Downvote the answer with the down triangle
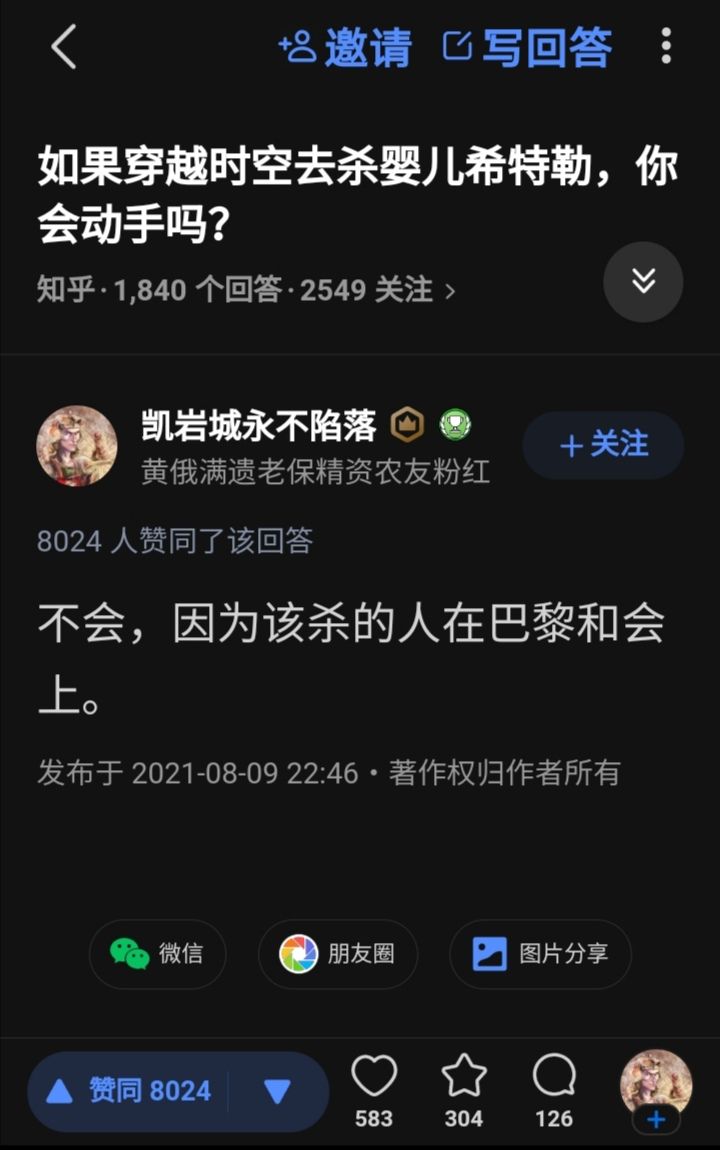720x1150 pixels. click(277, 1091)
